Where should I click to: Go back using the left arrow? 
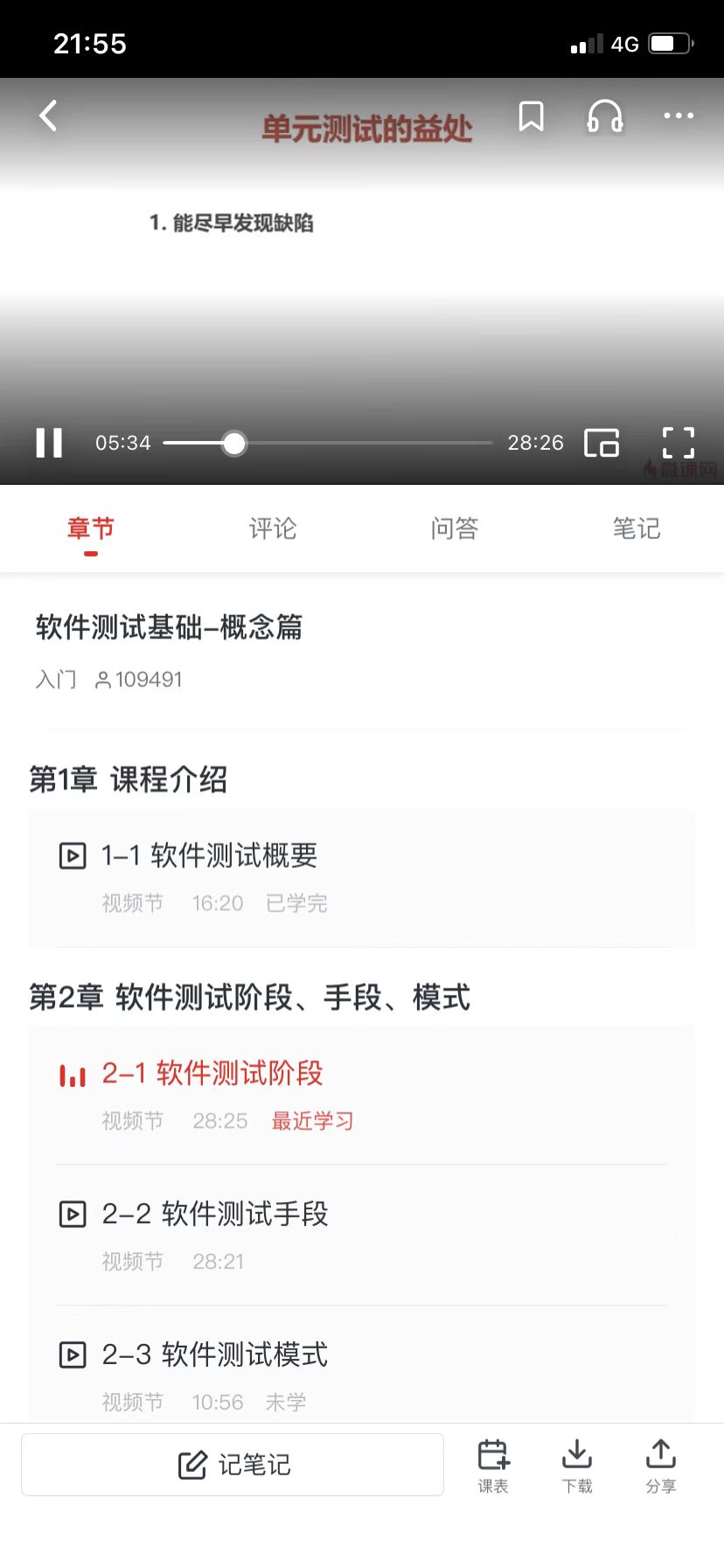point(48,115)
